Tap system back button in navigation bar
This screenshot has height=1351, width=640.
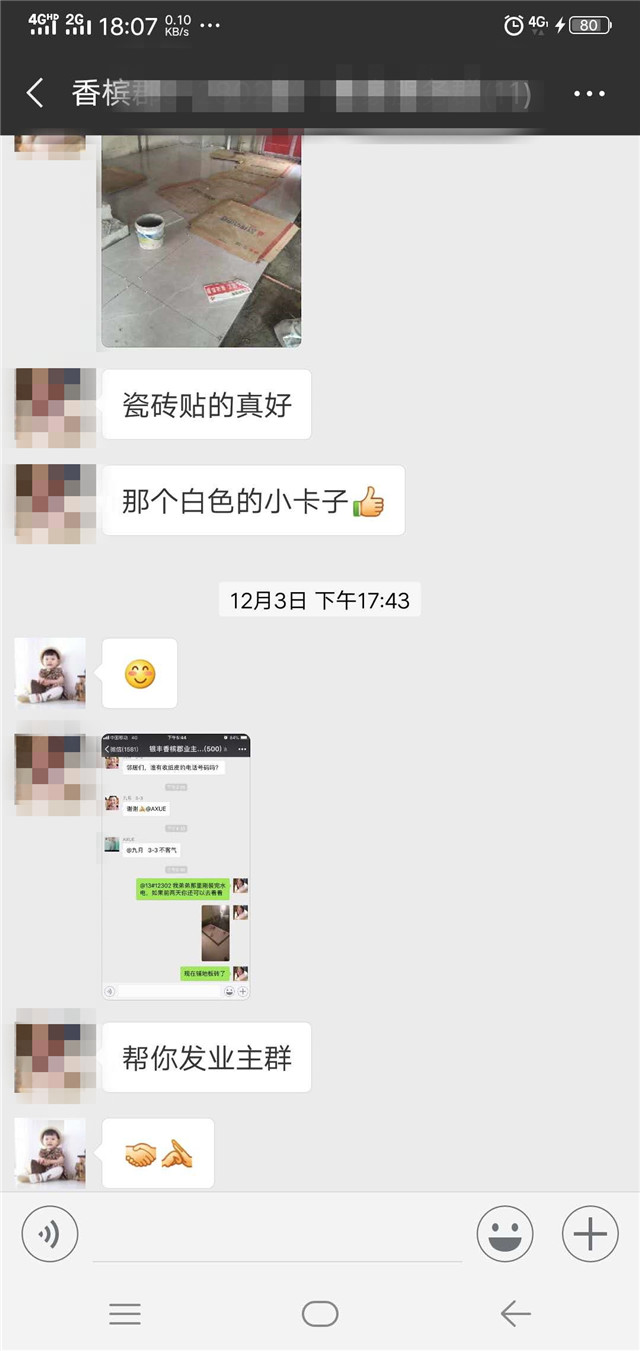click(x=515, y=1313)
